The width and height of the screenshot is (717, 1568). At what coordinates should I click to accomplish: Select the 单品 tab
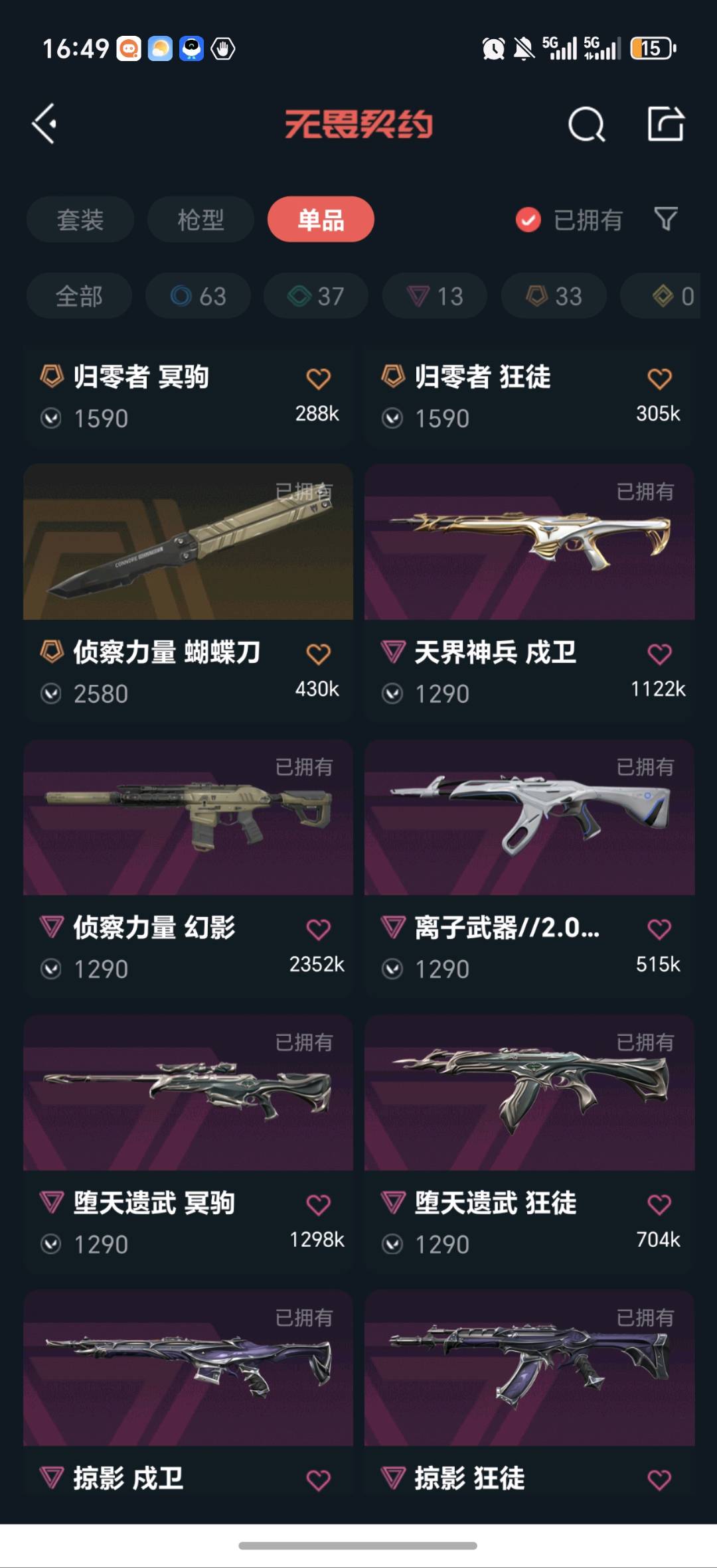321,220
